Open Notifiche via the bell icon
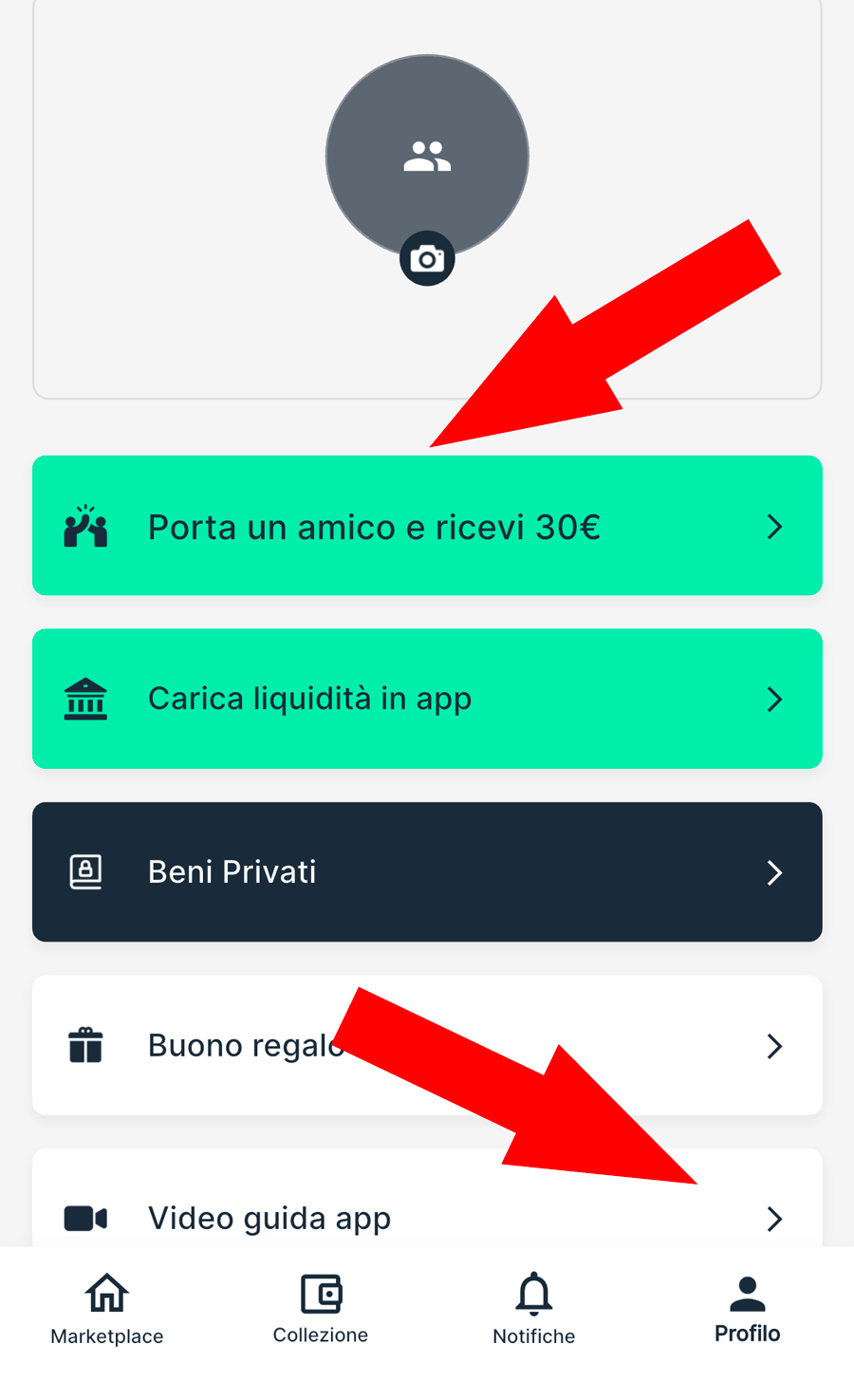Viewport: 854px width, 1400px height. tap(533, 1293)
